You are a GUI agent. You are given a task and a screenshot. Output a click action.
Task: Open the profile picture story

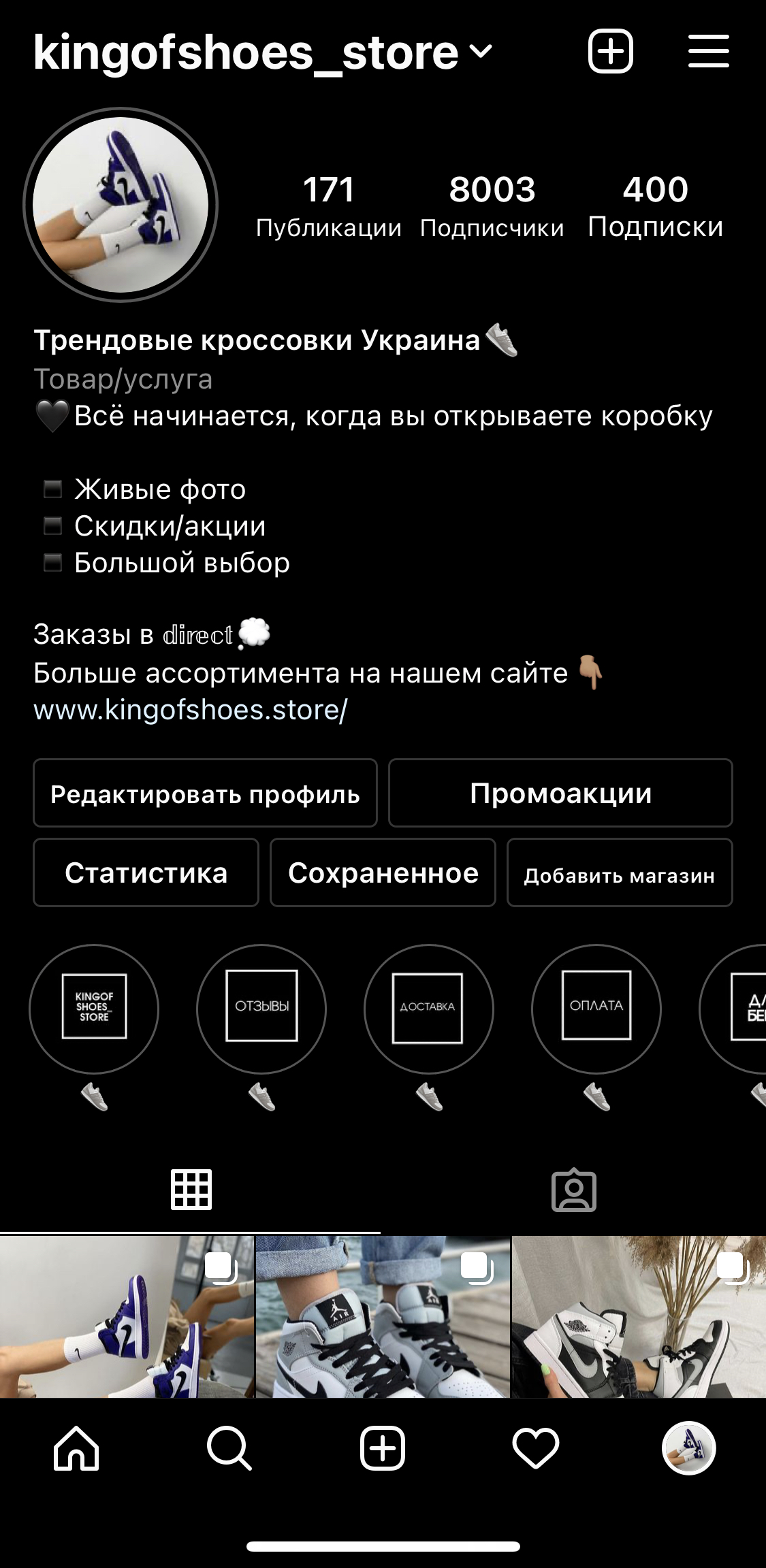click(x=121, y=205)
